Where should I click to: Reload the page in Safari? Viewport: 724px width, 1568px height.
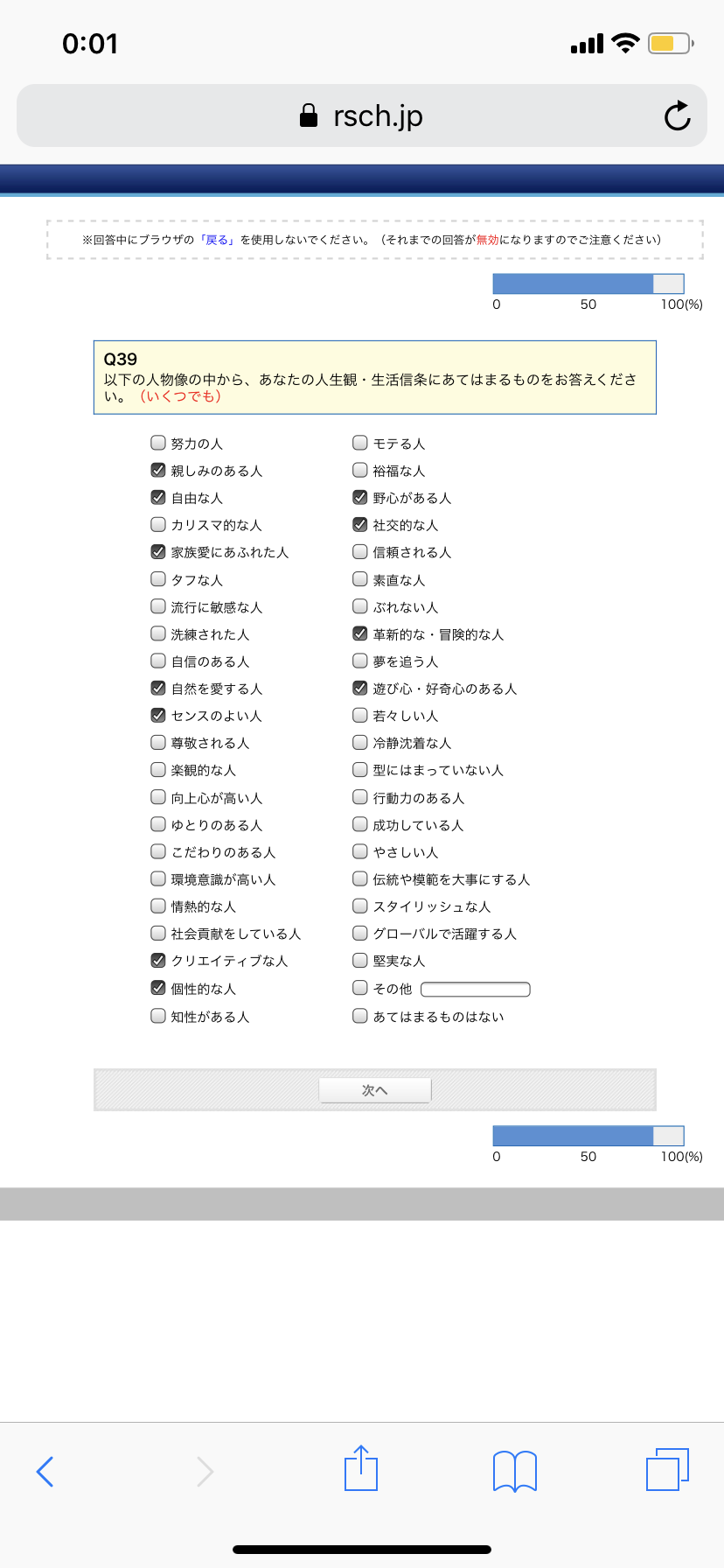point(677,115)
